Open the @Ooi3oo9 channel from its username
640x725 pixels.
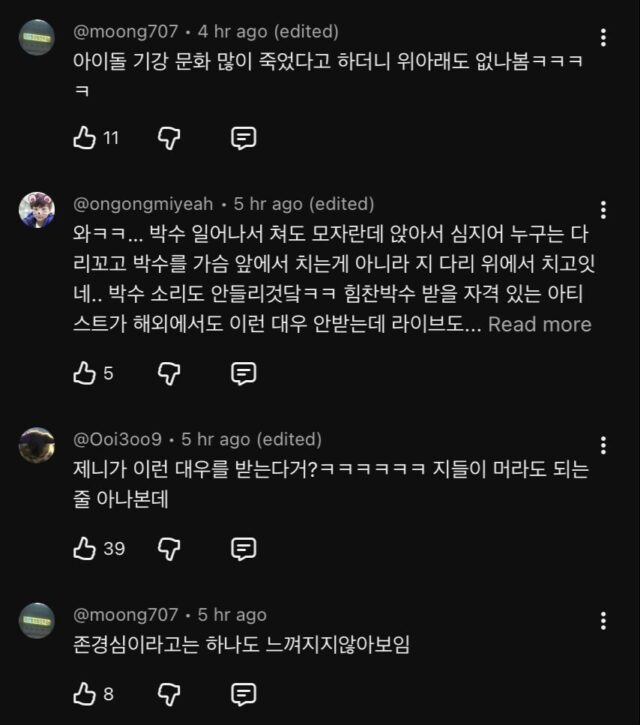pyautogui.click(x=120, y=439)
